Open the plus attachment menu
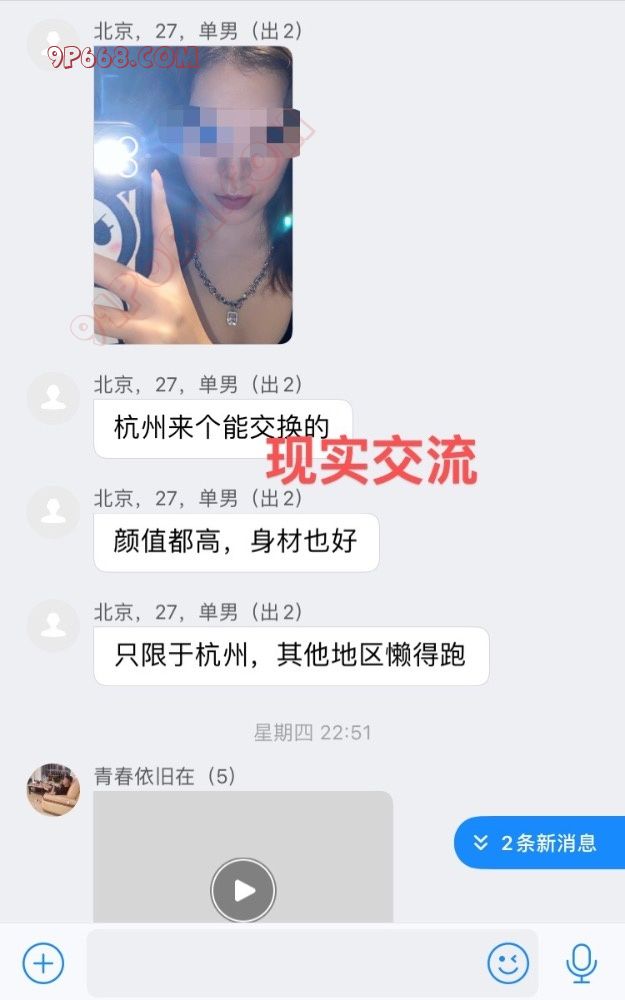 (x=43, y=964)
